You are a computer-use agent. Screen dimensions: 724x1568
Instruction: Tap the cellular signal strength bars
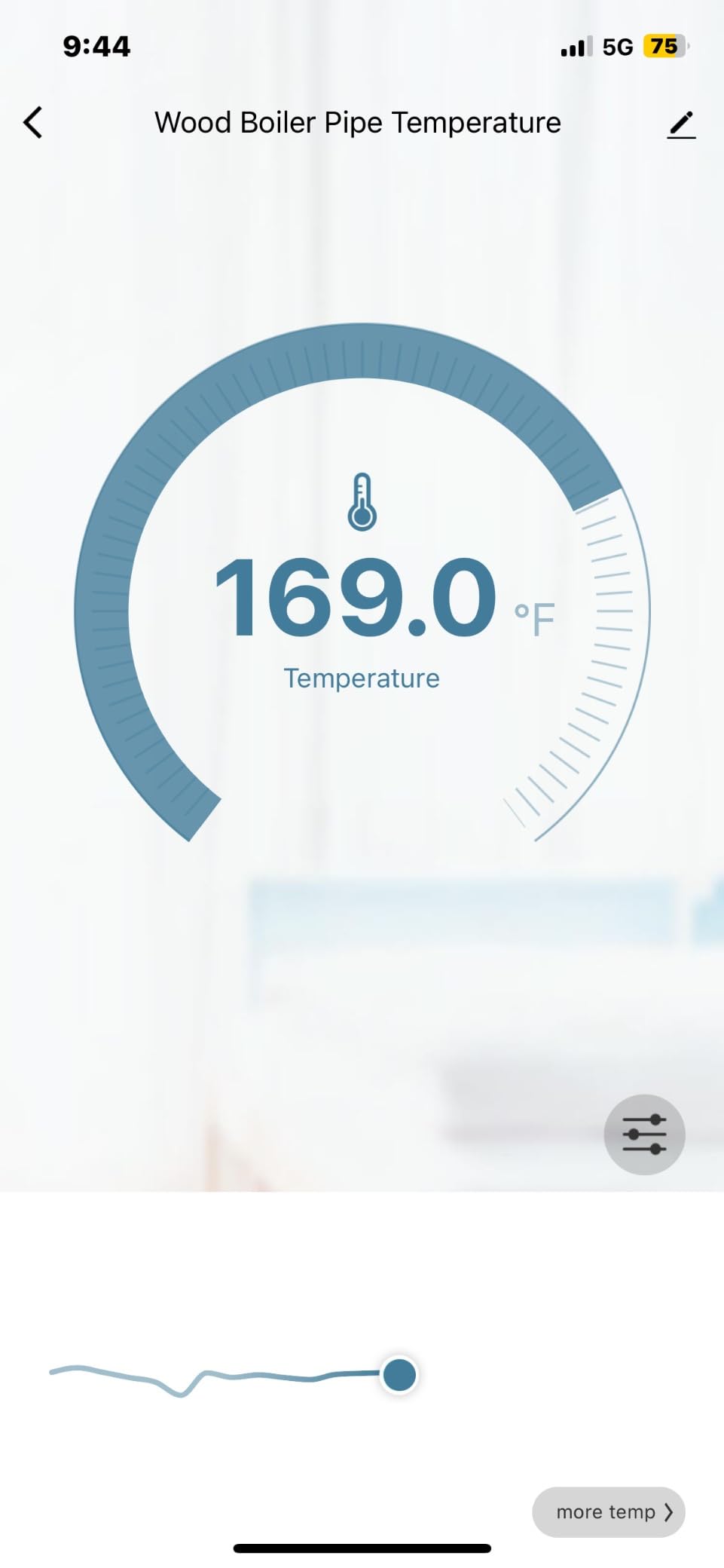[576, 46]
